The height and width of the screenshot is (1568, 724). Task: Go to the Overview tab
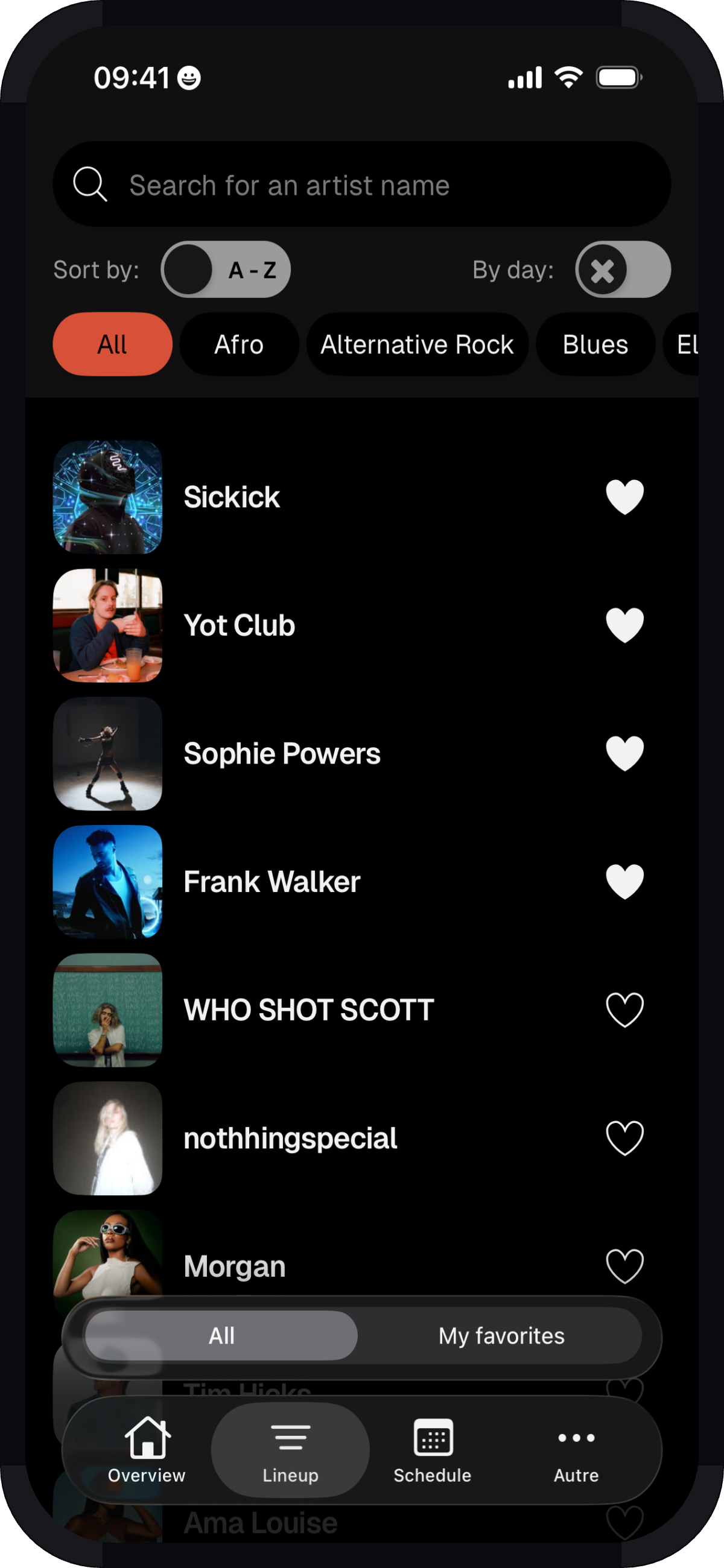147,1450
